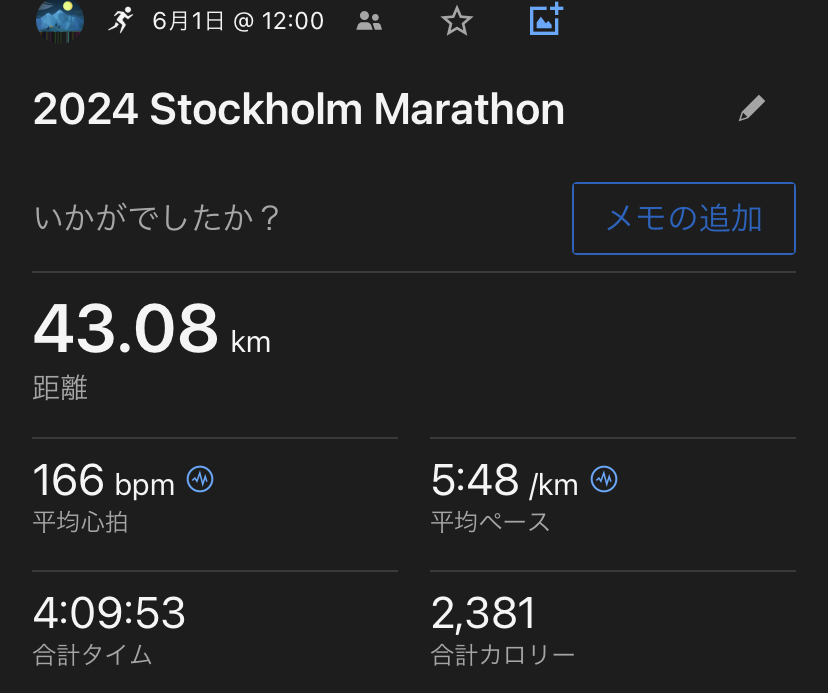Mark this activity as a favorite with the star

coord(457,21)
